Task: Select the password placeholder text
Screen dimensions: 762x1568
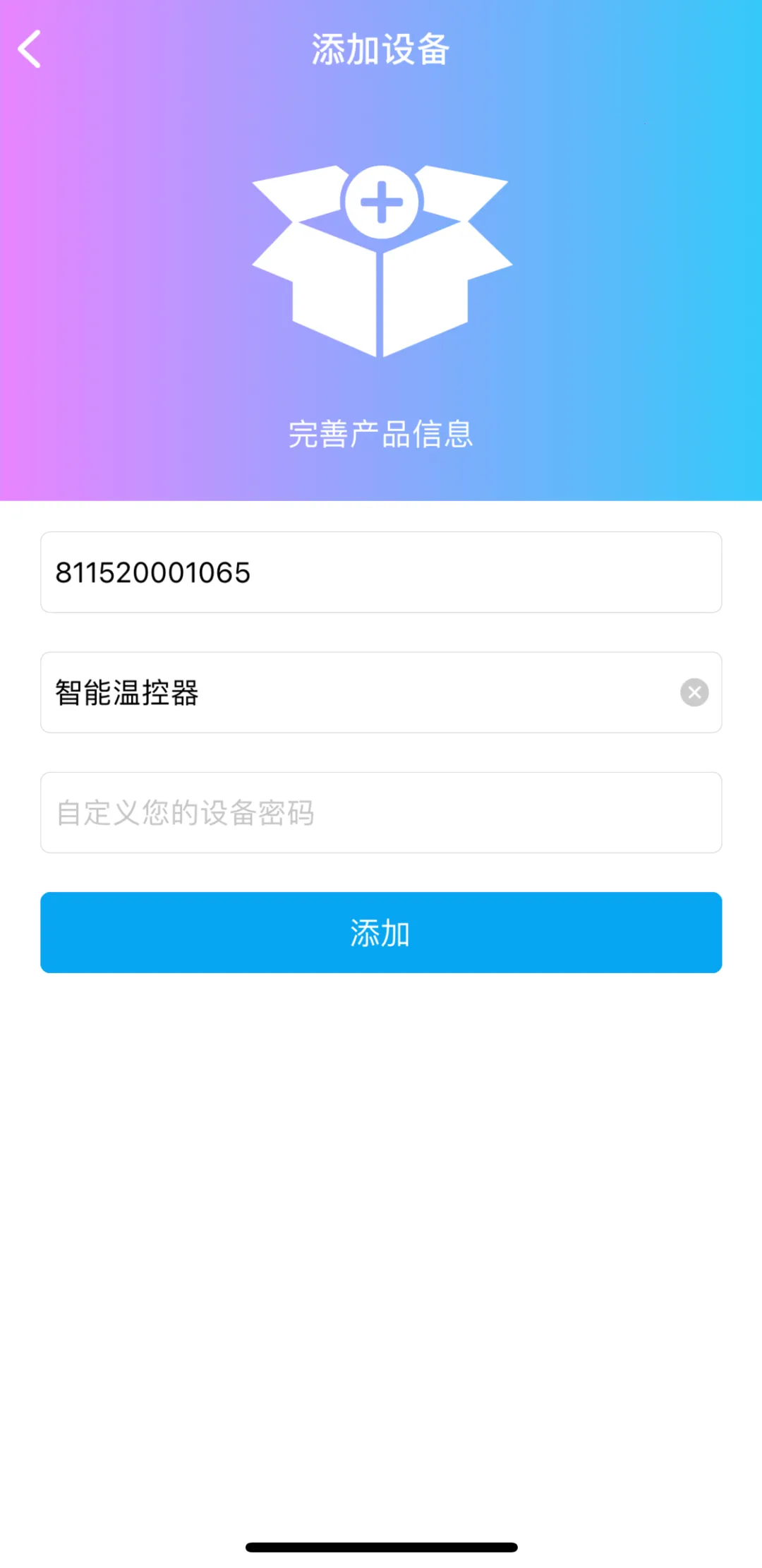Action: [185, 812]
